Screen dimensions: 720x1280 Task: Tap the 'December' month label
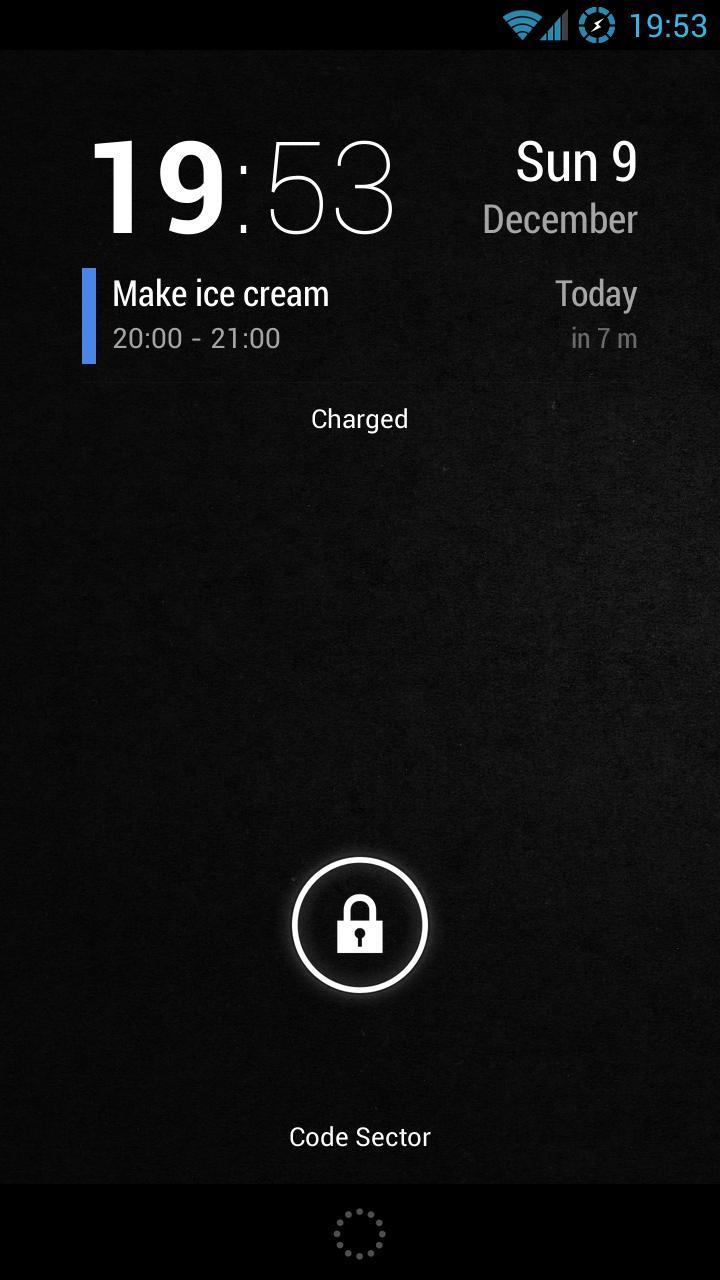[x=560, y=219]
